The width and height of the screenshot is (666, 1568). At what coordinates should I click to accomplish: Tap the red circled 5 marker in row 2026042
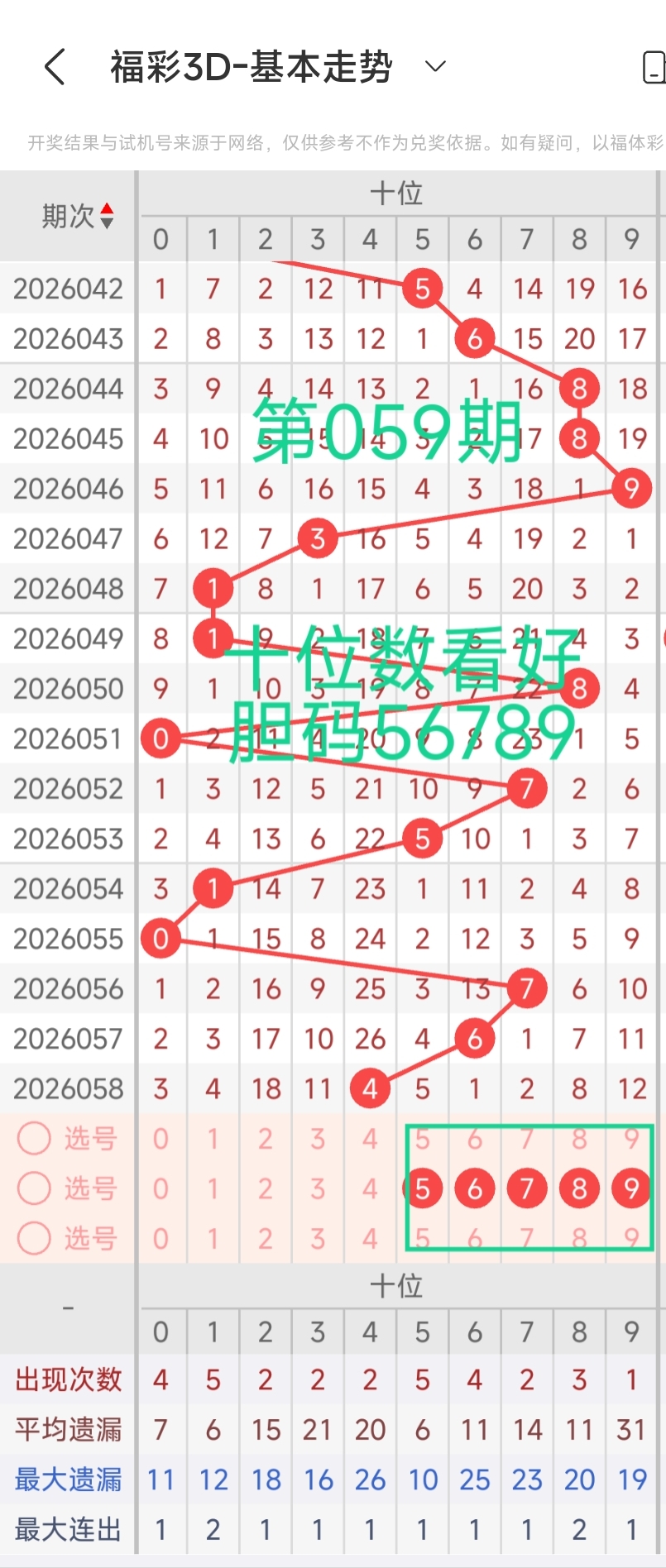(x=423, y=289)
